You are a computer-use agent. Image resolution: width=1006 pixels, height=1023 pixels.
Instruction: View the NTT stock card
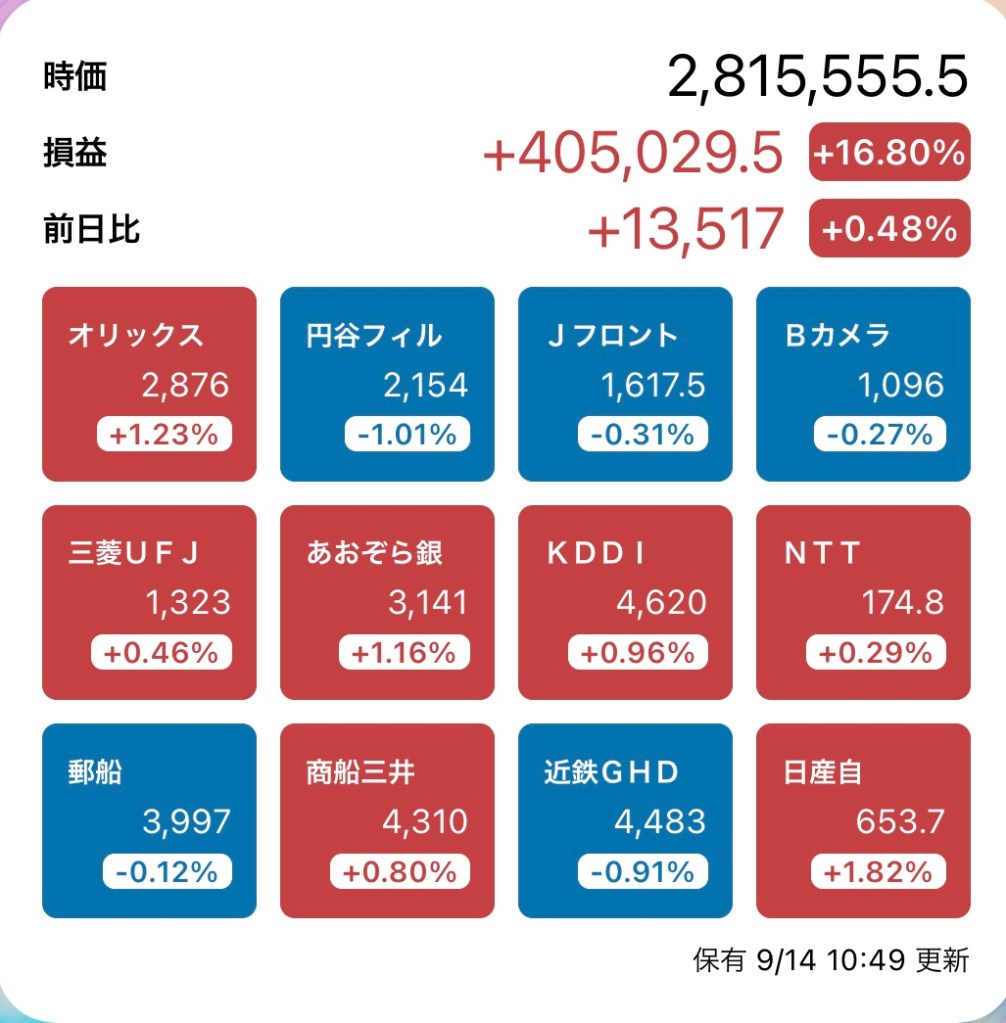coord(863,602)
